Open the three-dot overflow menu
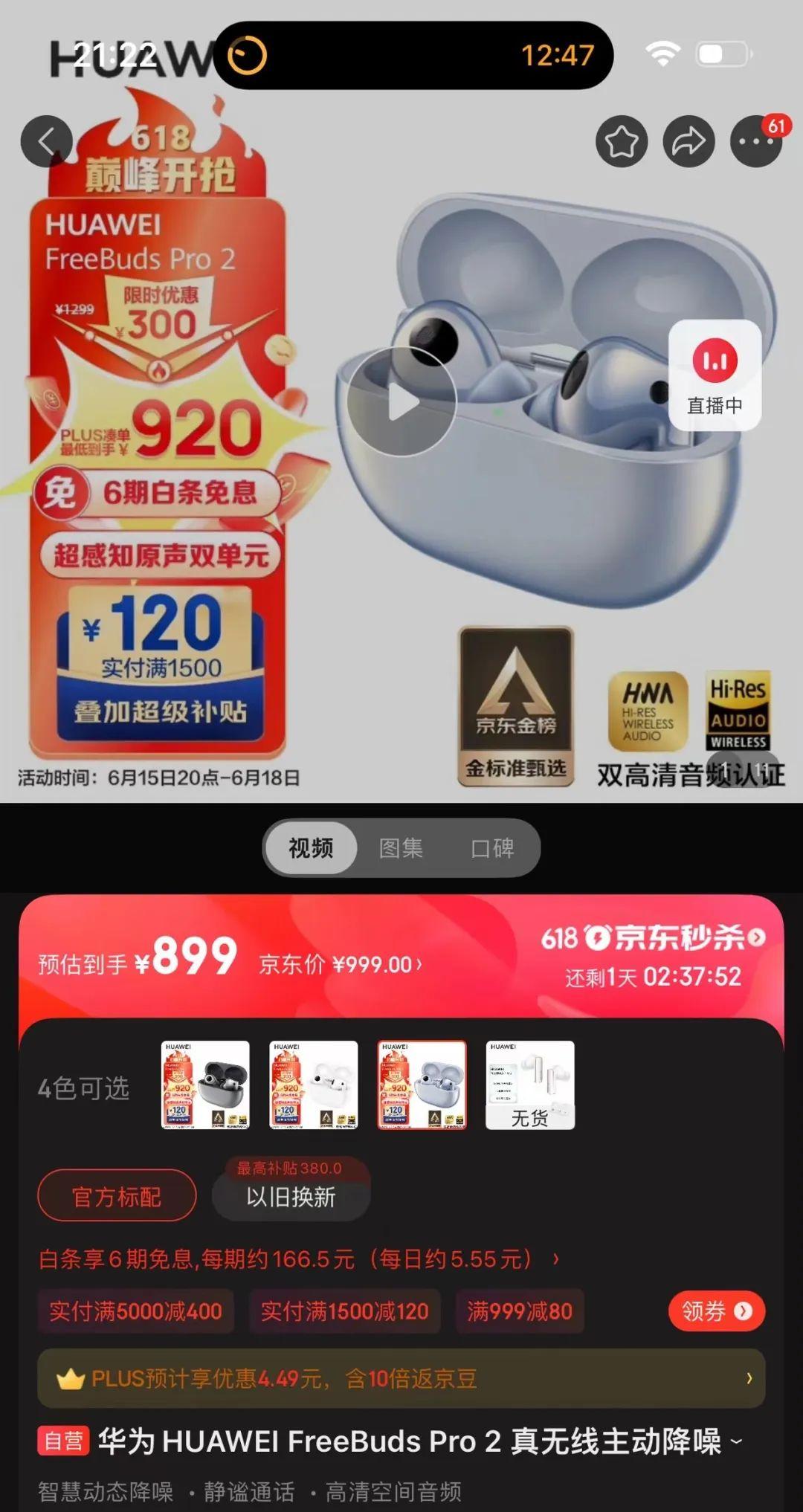The height and width of the screenshot is (1512, 803). pyautogui.click(x=756, y=141)
